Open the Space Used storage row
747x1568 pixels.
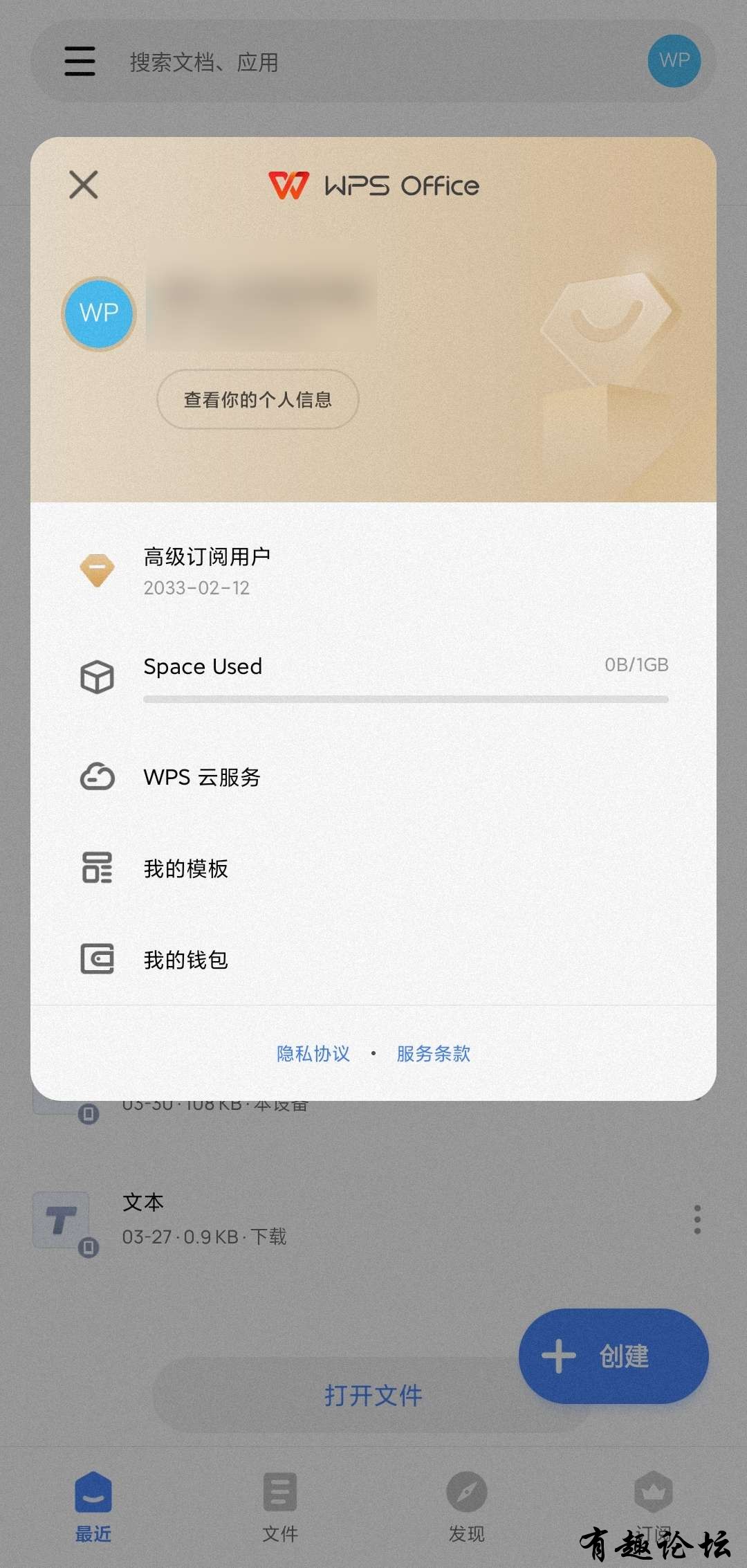373,676
